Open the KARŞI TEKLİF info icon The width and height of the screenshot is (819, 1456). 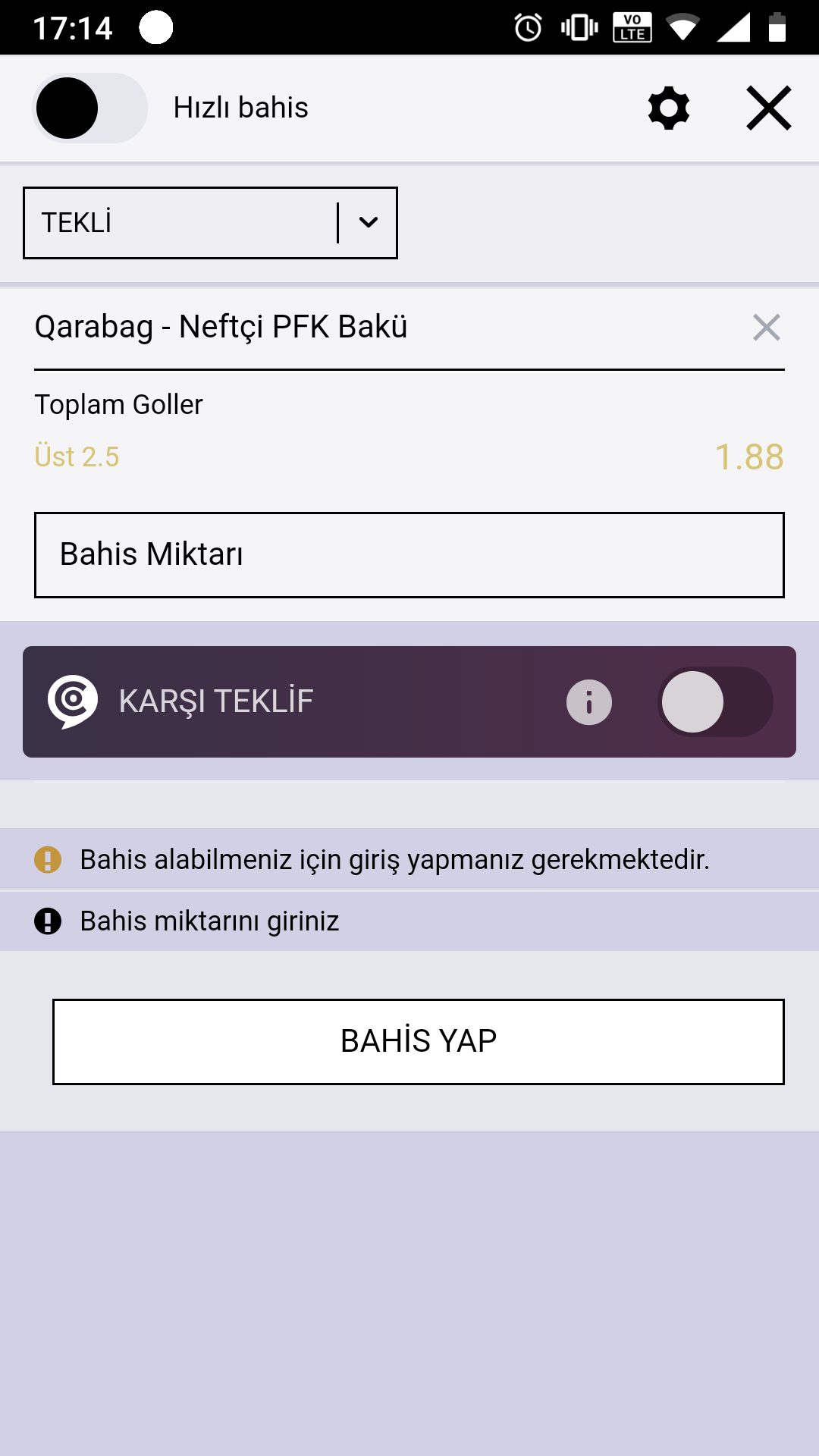(589, 702)
